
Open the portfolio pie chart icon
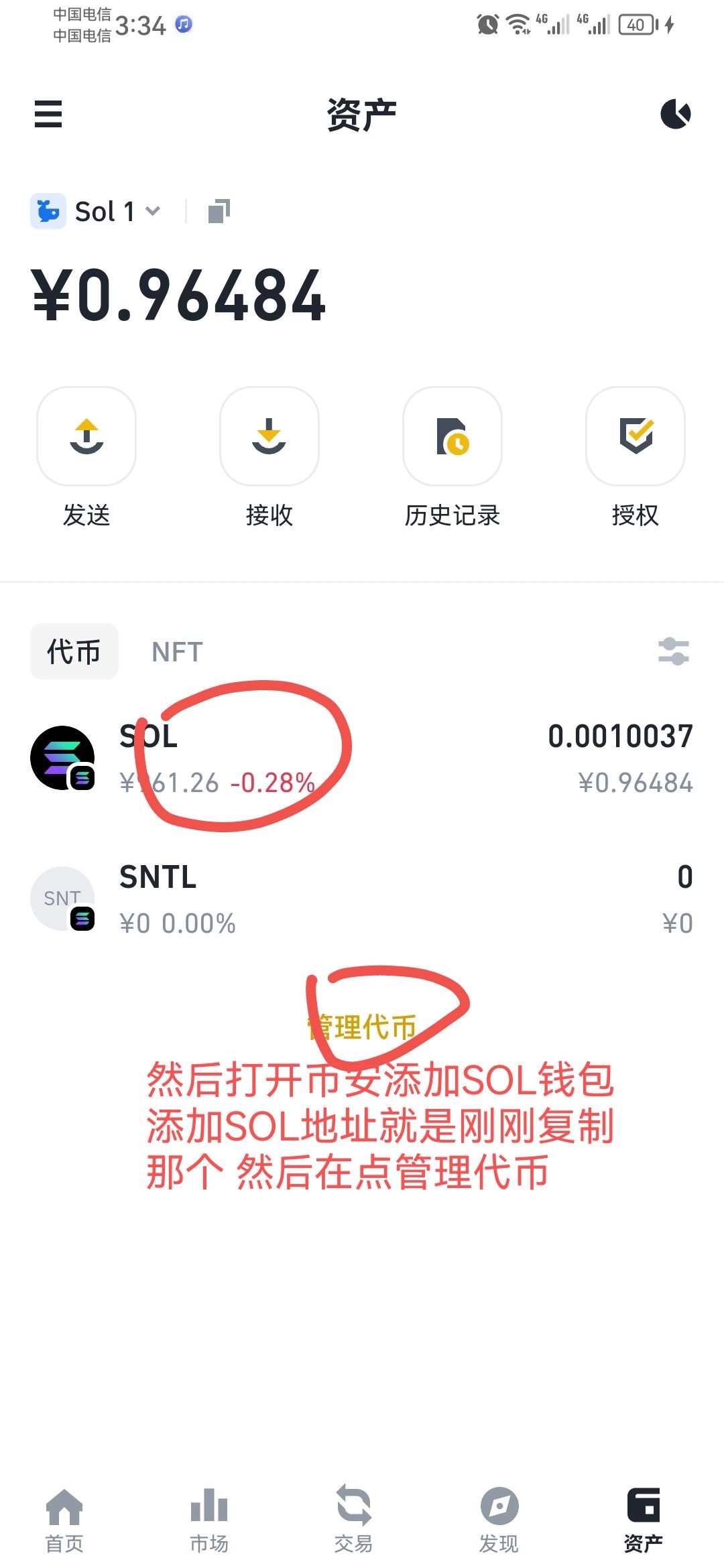click(x=676, y=114)
